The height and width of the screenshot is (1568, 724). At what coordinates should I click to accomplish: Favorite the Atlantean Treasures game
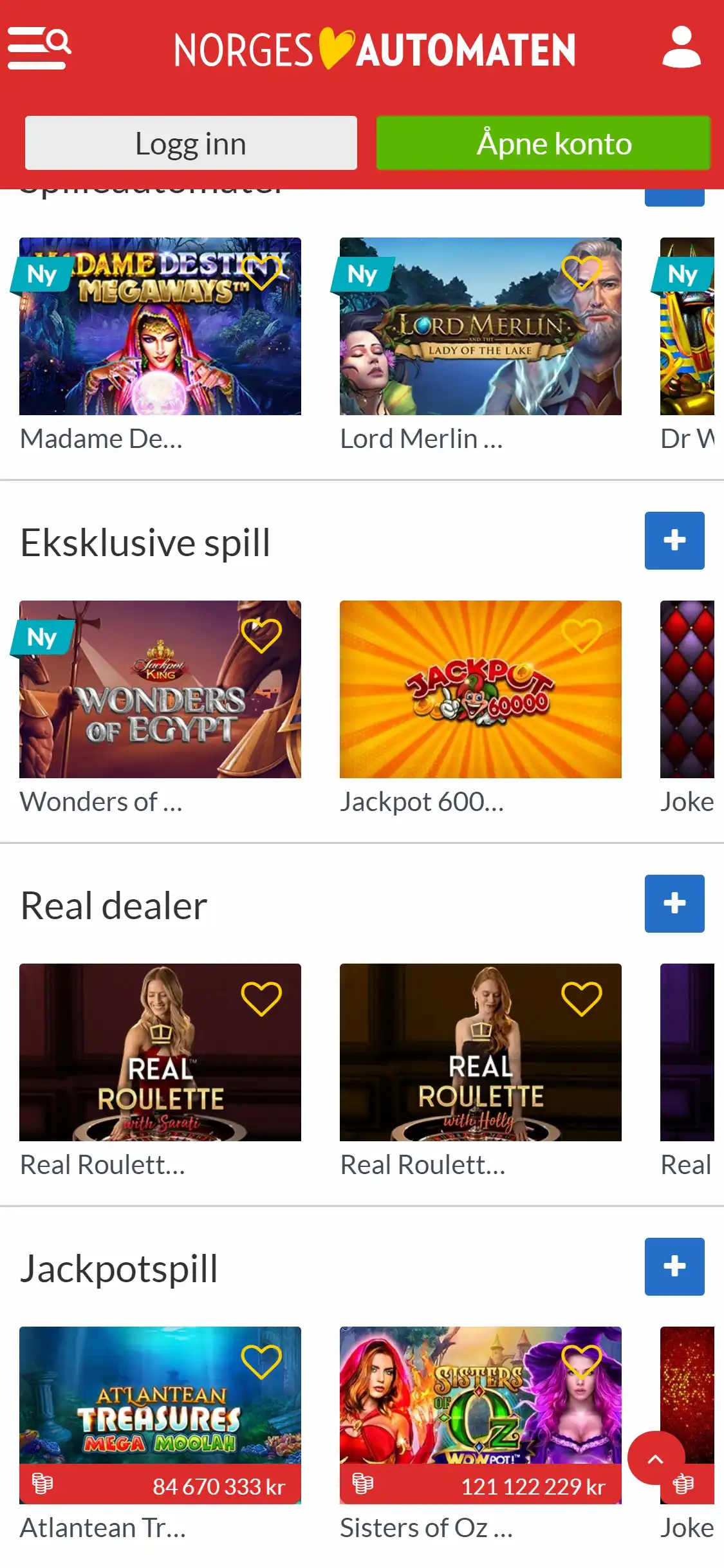tap(261, 1361)
